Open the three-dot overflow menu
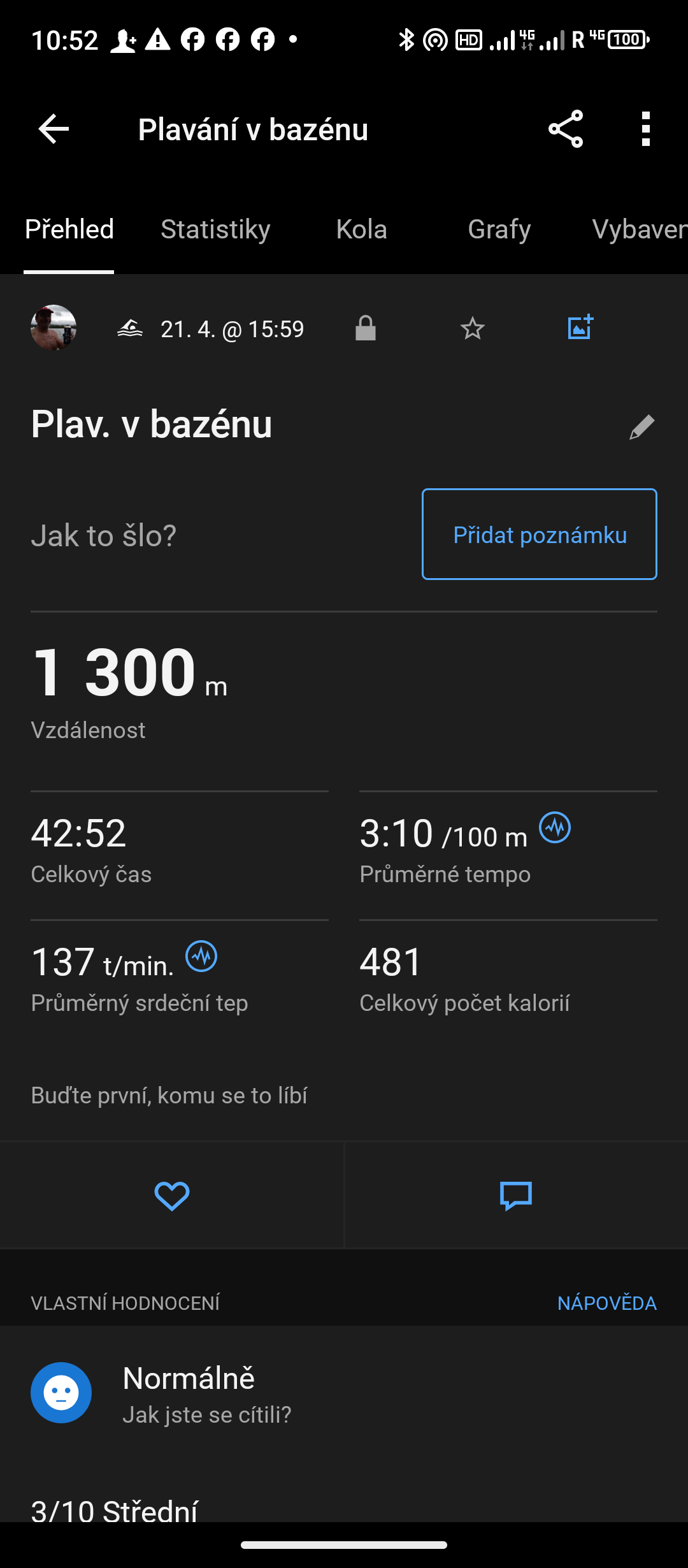Image resolution: width=688 pixels, height=1568 pixels. click(x=645, y=129)
